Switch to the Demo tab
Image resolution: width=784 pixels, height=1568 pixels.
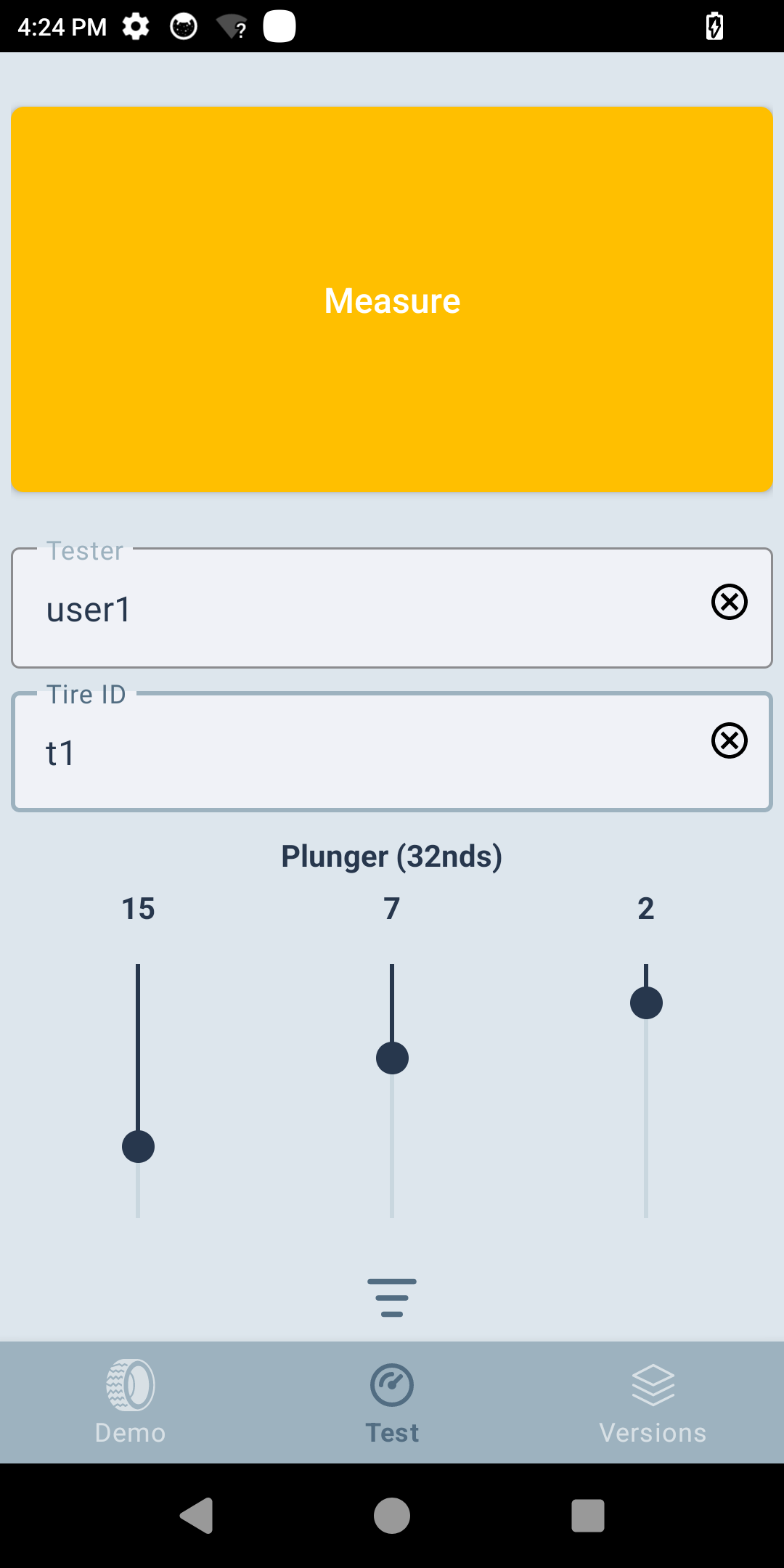tap(131, 1402)
